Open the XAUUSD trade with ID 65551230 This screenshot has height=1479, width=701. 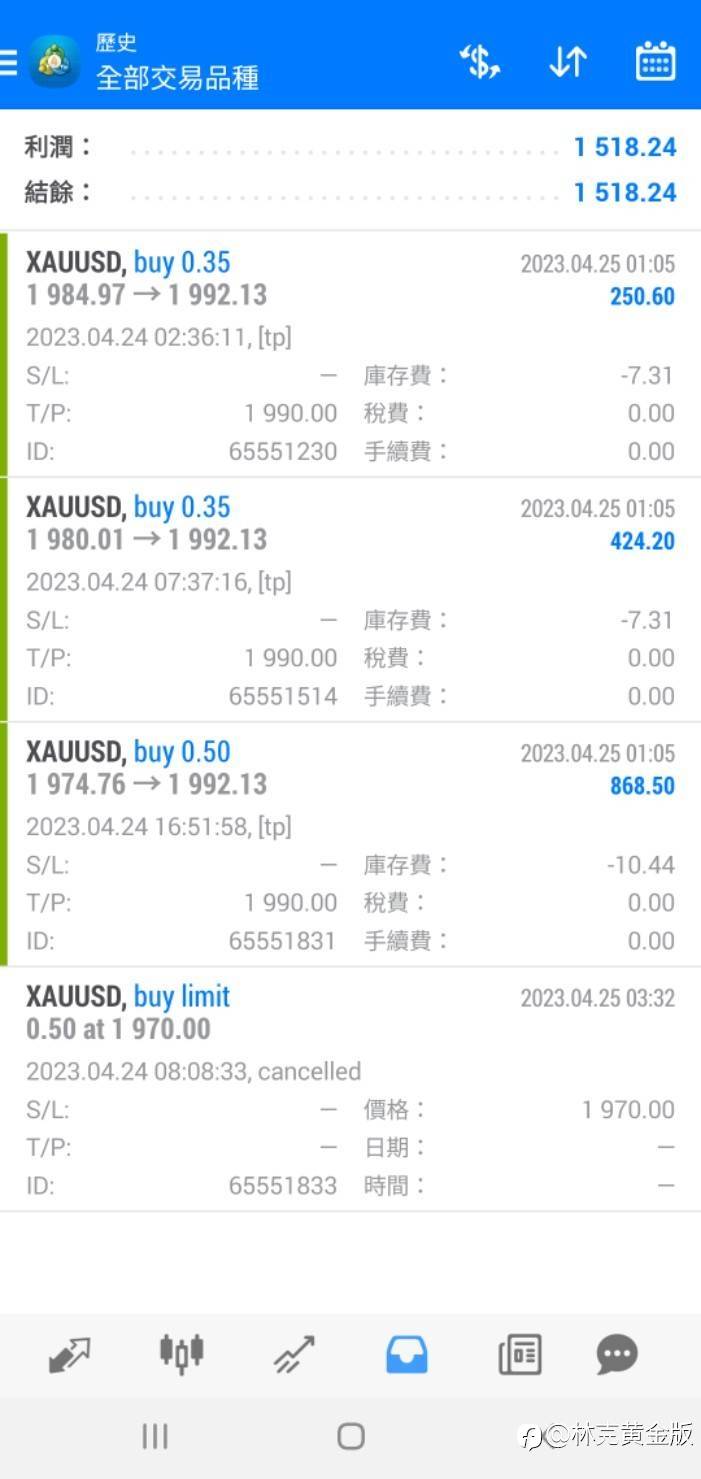click(350, 355)
